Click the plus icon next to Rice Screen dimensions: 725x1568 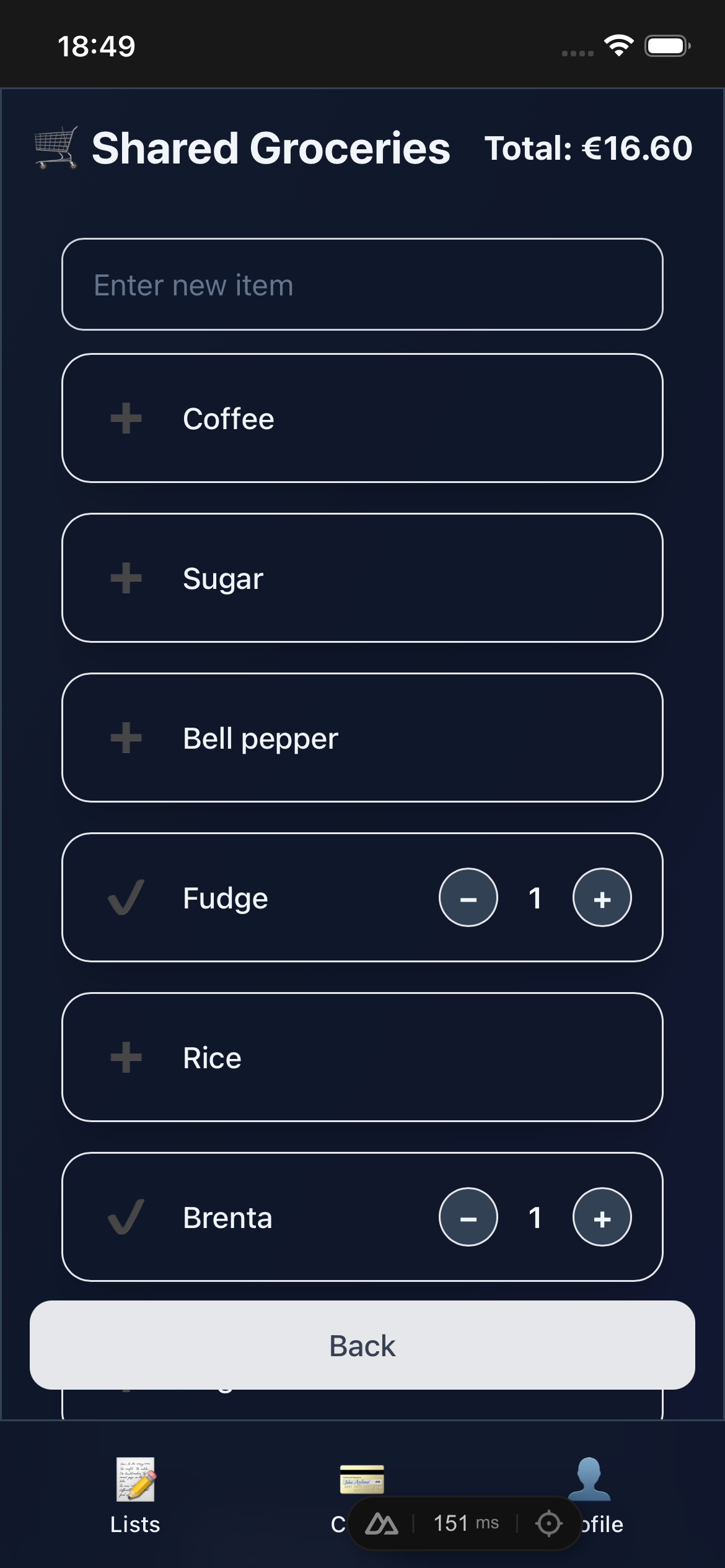tap(125, 1056)
